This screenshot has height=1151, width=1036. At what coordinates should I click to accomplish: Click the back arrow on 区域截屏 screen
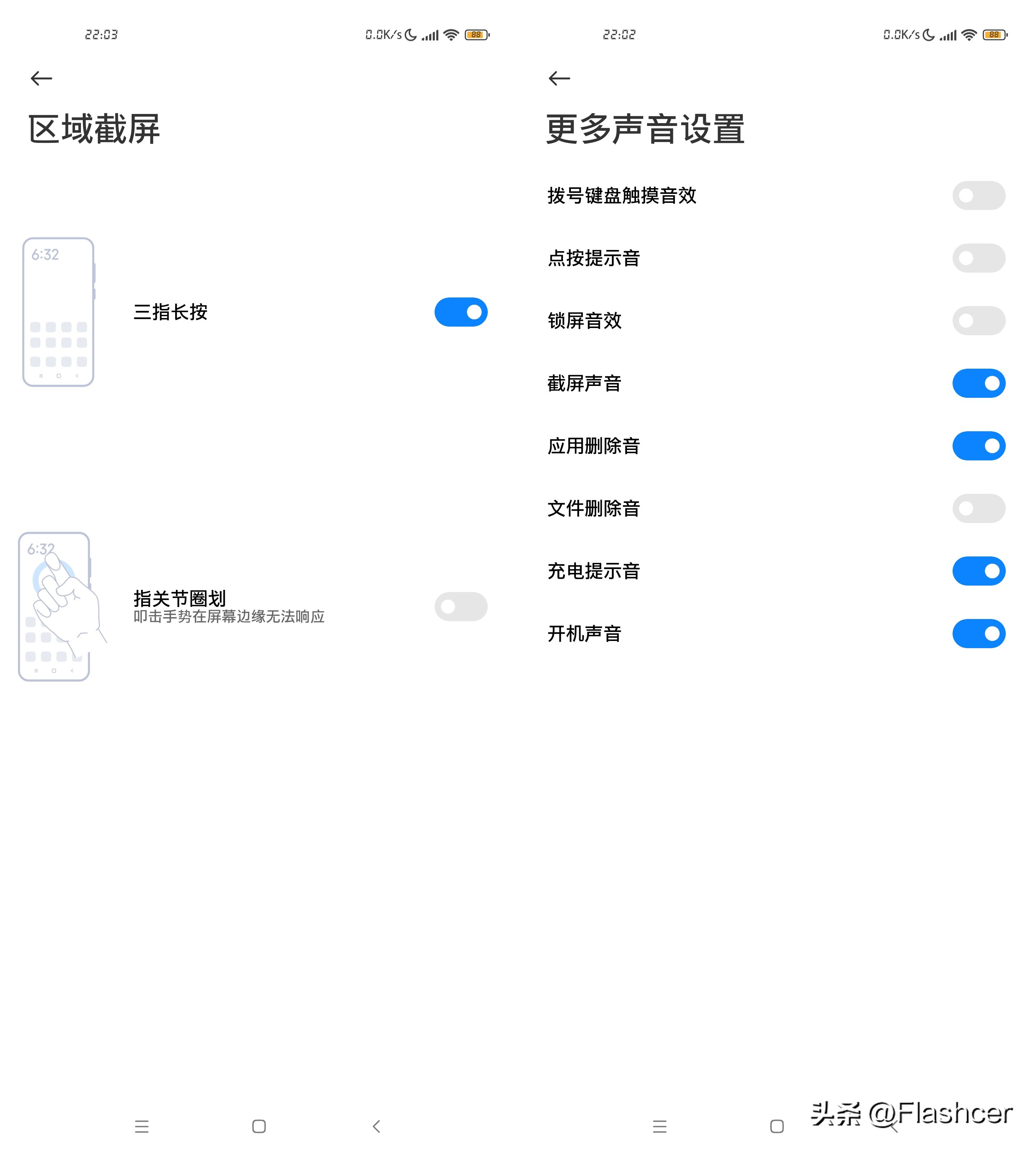click(x=42, y=79)
